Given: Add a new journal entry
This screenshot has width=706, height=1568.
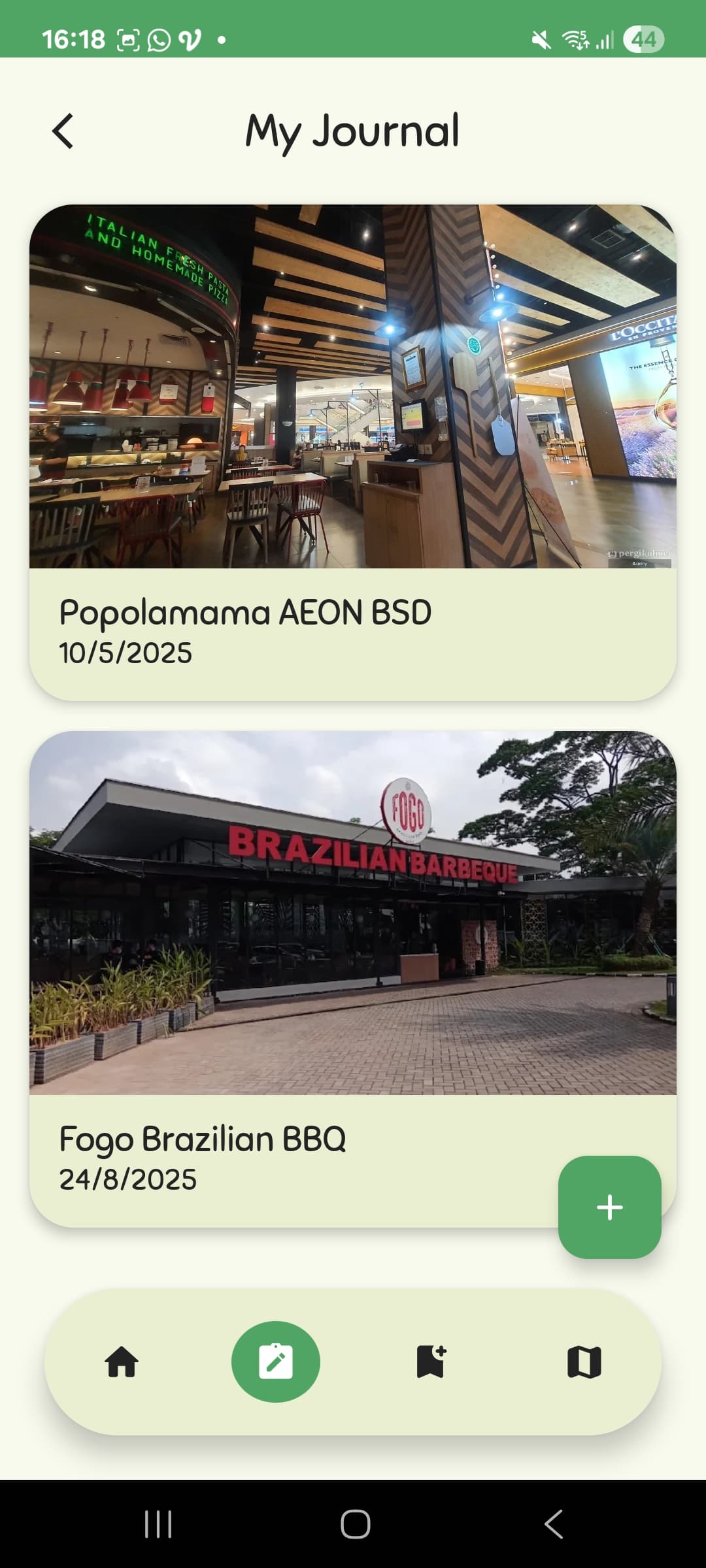Looking at the screenshot, I should [609, 1207].
